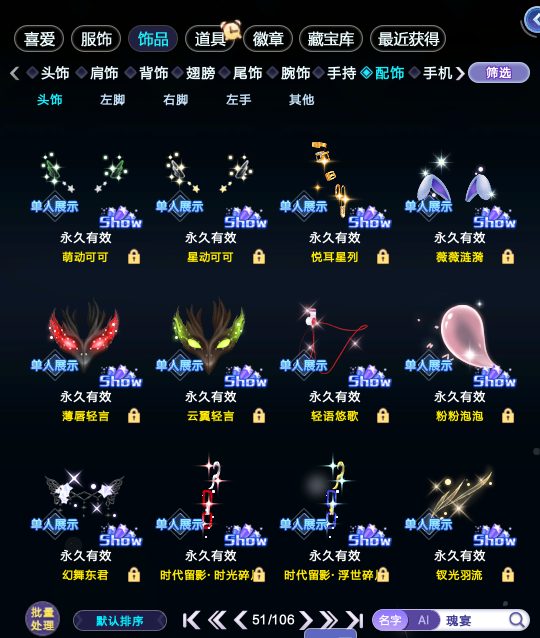Show 最近获得 items
The width and height of the screenshot is (540, 638).
click(408, 39)
